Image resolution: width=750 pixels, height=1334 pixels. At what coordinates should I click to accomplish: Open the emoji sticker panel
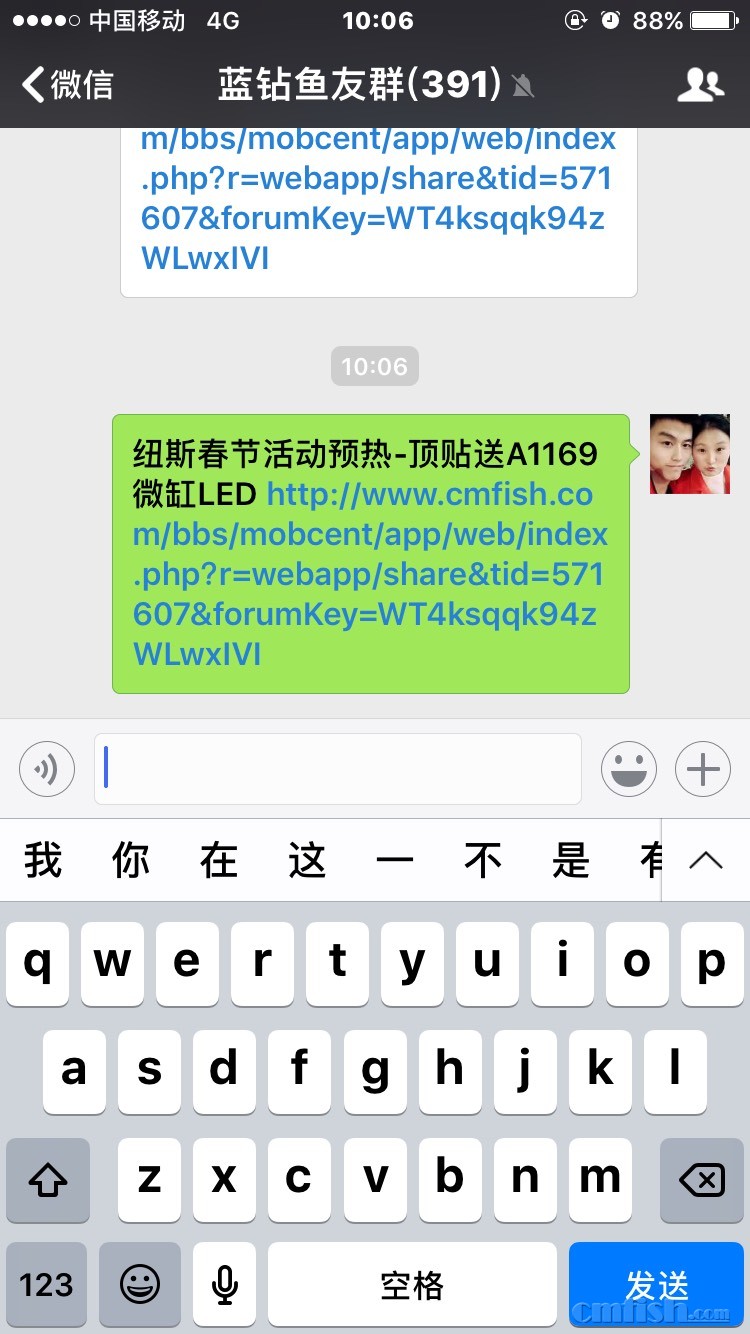coord(629,769)
